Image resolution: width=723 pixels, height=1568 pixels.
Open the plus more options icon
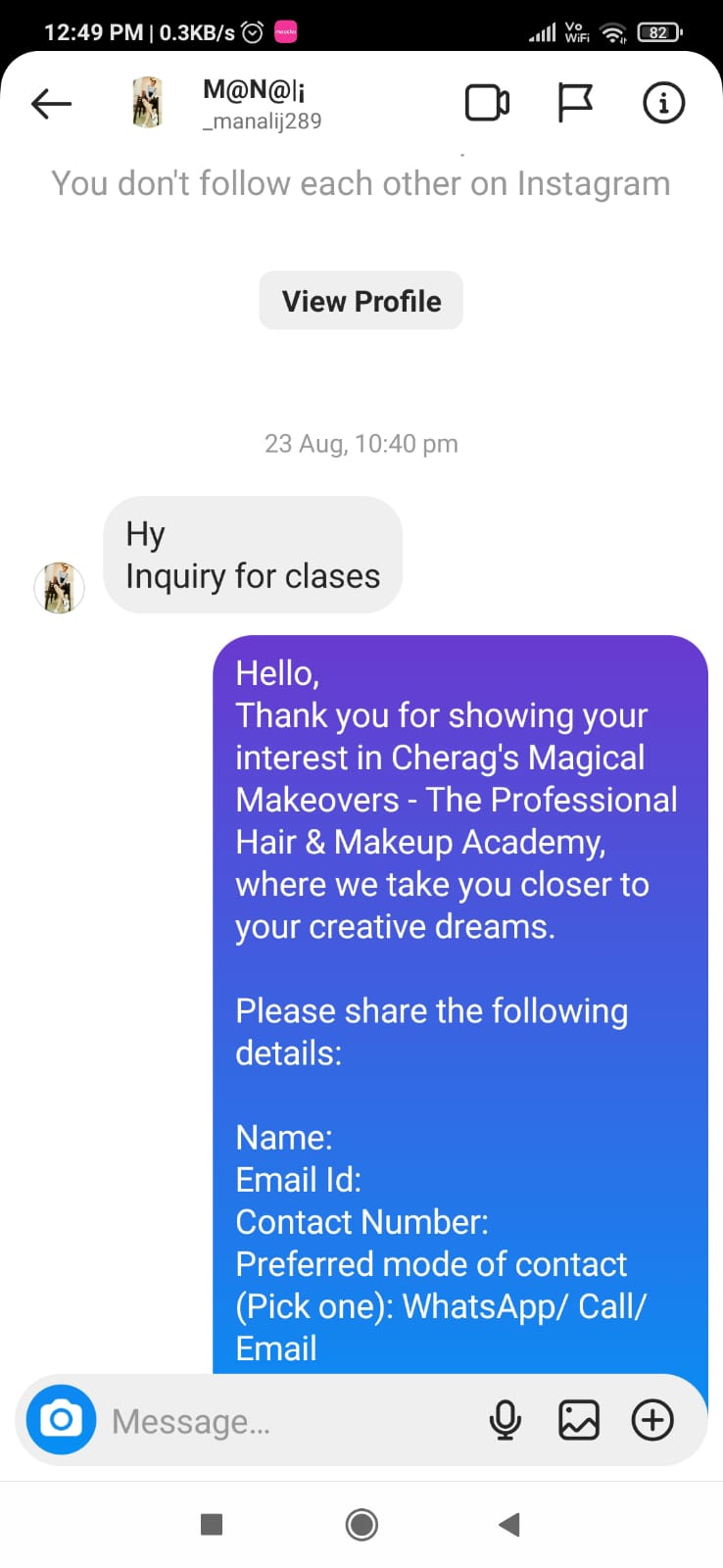[x=652, y=1420]
